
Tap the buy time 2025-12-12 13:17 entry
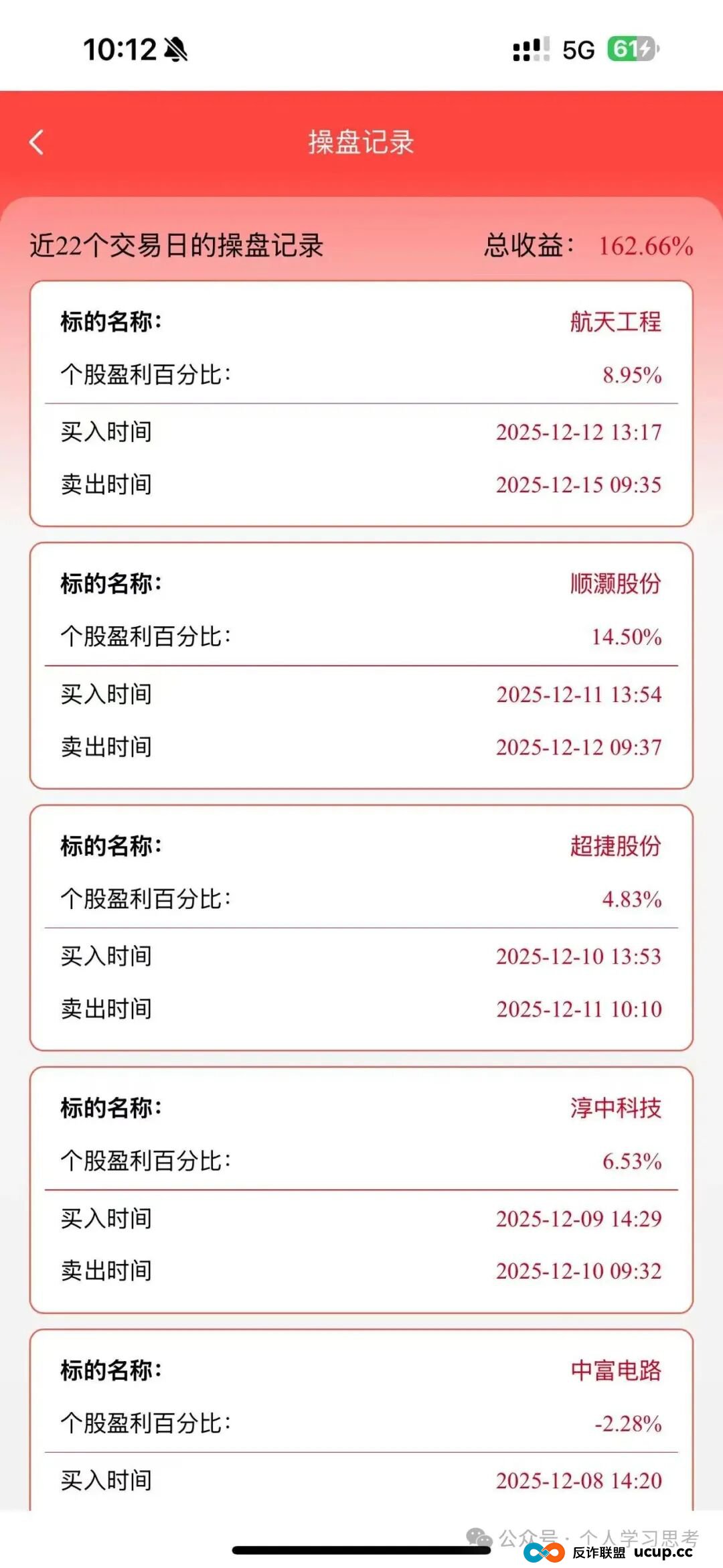[x=578, y=432]
